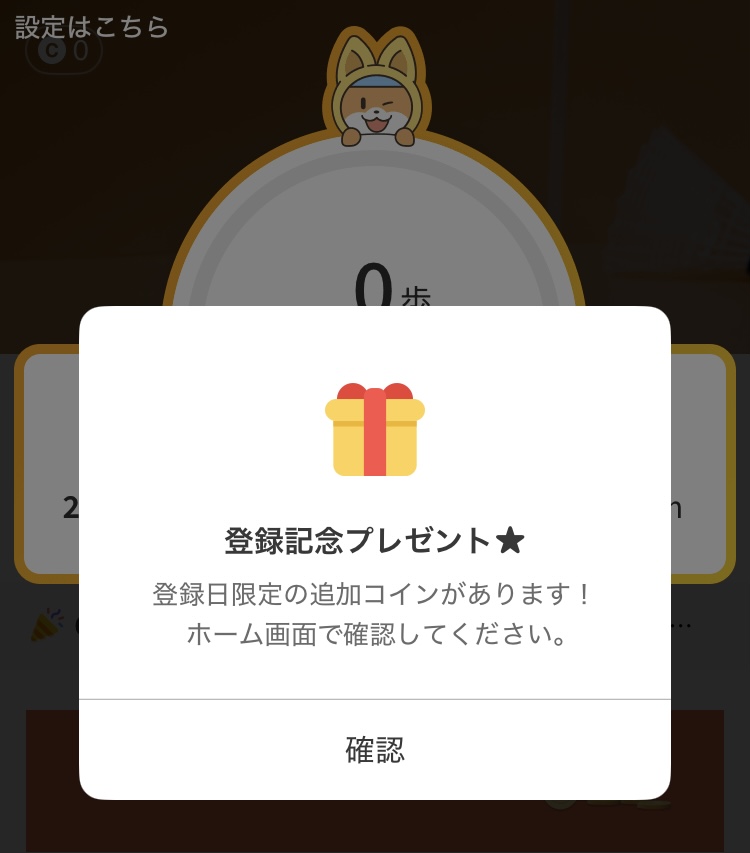
Task: Confirm the registration gift dialog with 確認
Action: 375,749
